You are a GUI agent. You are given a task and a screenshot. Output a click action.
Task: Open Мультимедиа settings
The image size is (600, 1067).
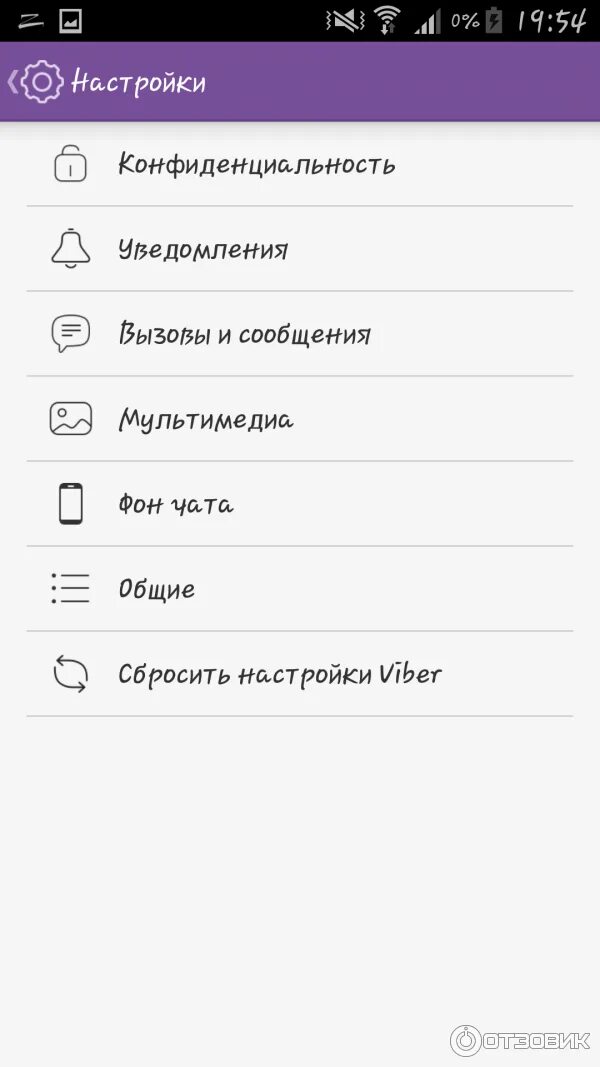(x=206, y=419)
